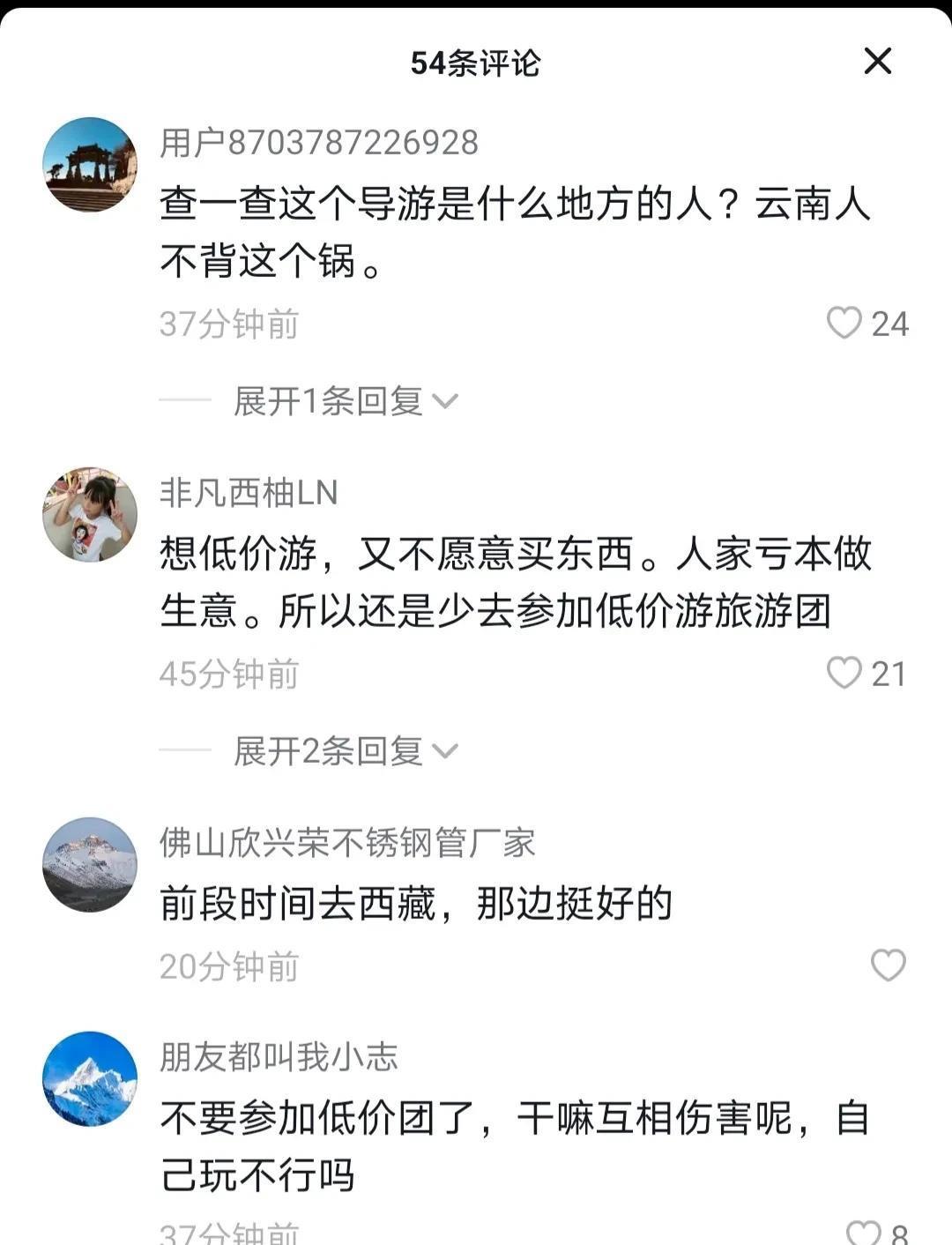Open the username 非凡西柚LN
The height and width of the screenshot is (1245, 952).
249,492
